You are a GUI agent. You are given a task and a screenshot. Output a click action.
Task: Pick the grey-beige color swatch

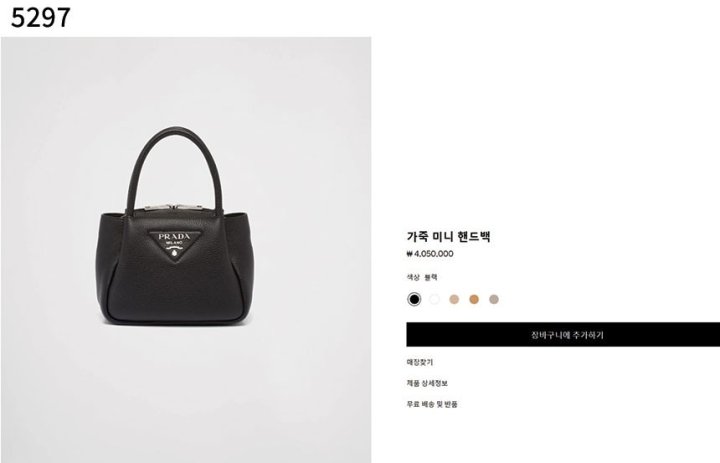[494, 299]
